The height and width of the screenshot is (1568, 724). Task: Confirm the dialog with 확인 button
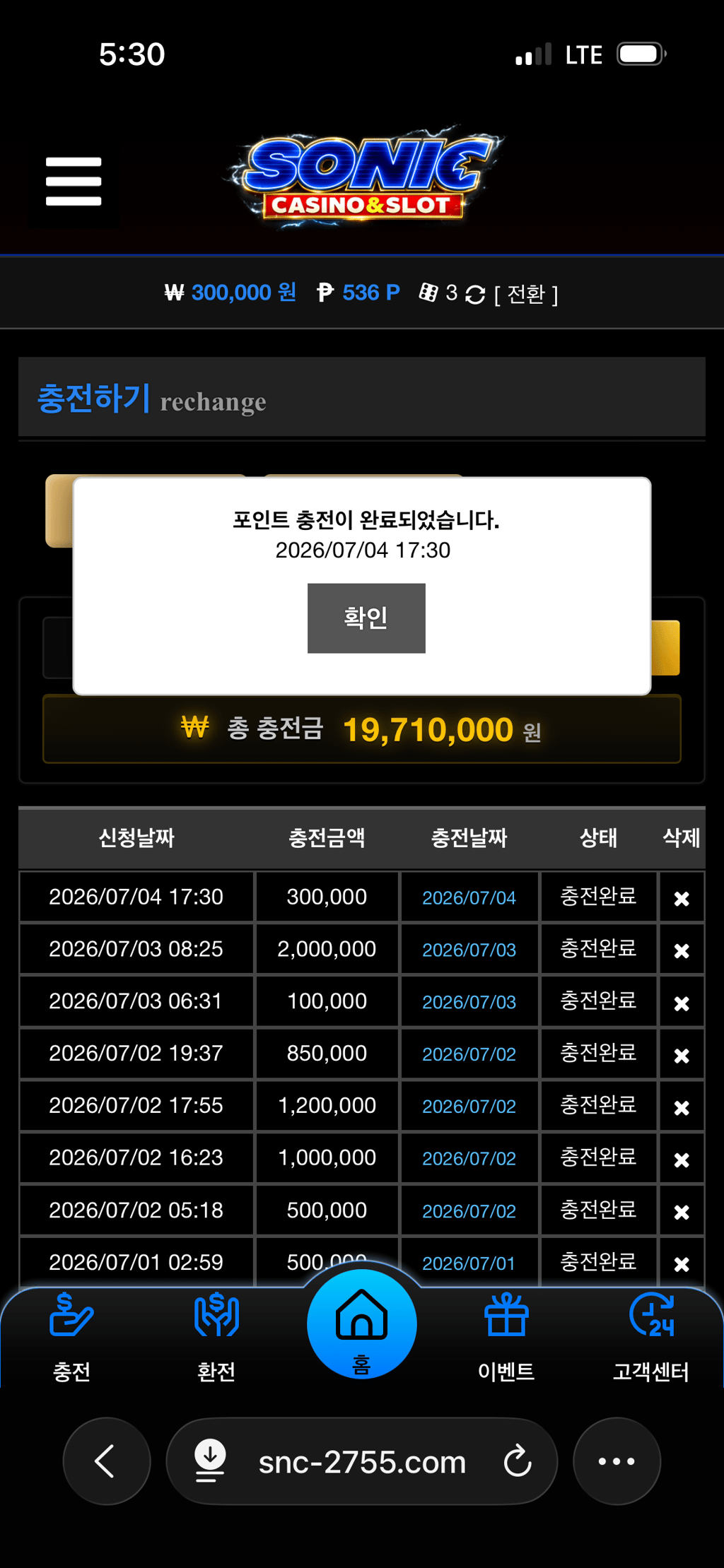tap(366, 618)
